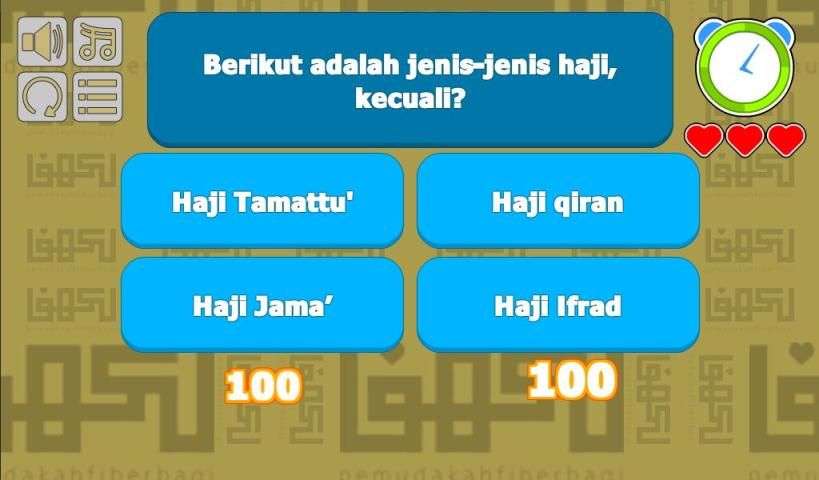Answer with Haji Ifrad
Viewport: 819px width, 480px height.
(x=557, y=305)
